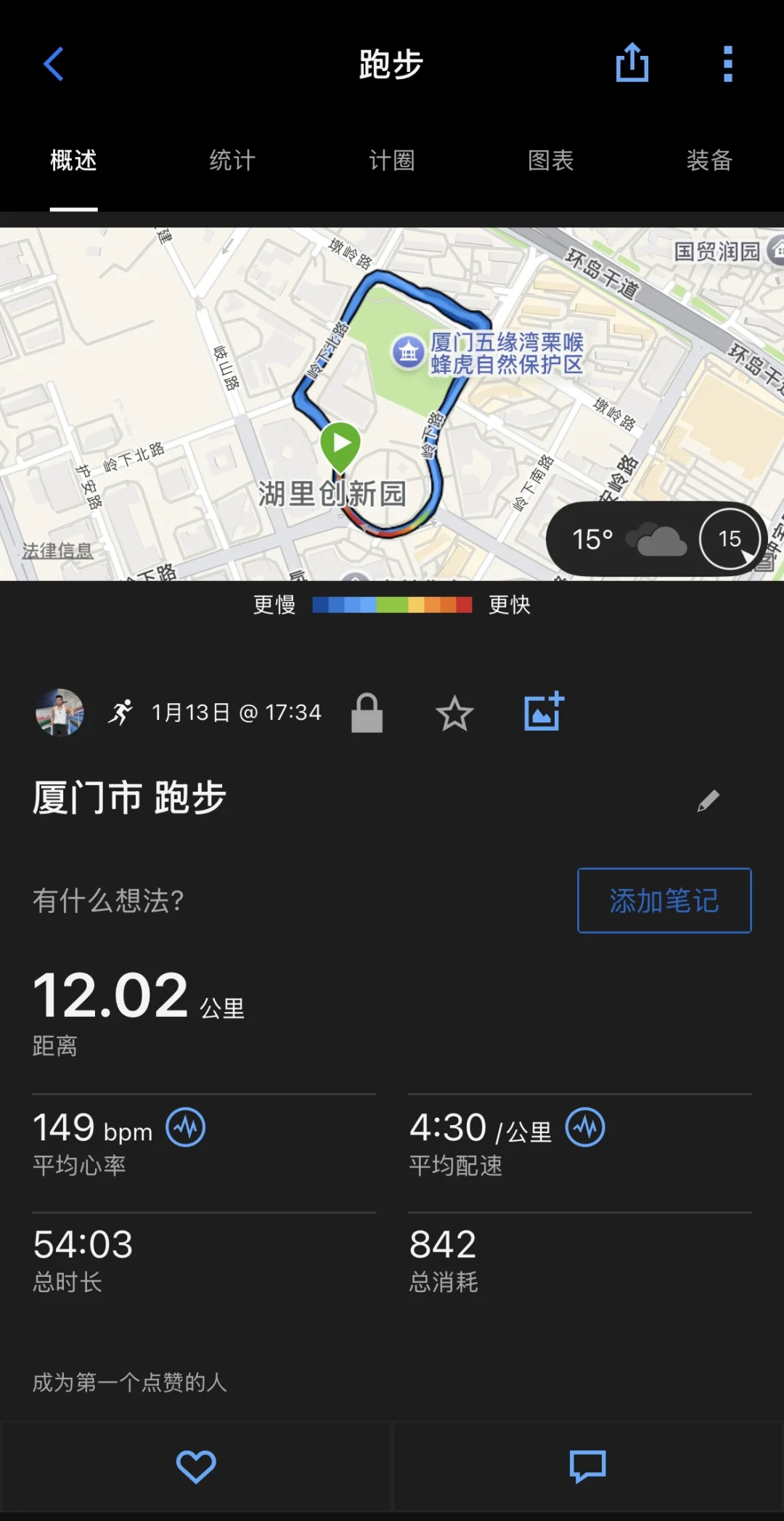Change activity privacy via the lock icon
The width and height of the screenshot is (784, 1521).
point(367,713)
